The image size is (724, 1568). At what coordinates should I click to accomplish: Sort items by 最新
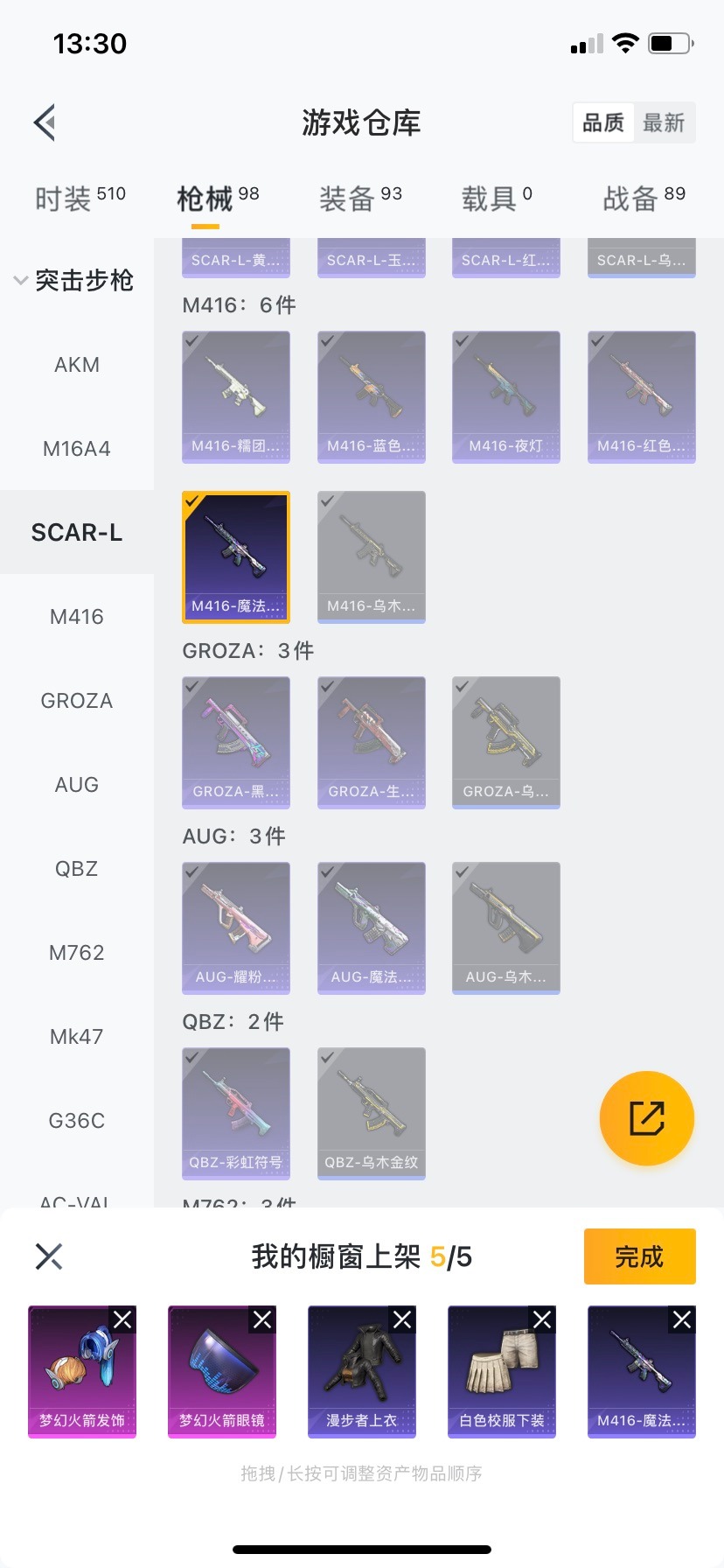(664, 122)
